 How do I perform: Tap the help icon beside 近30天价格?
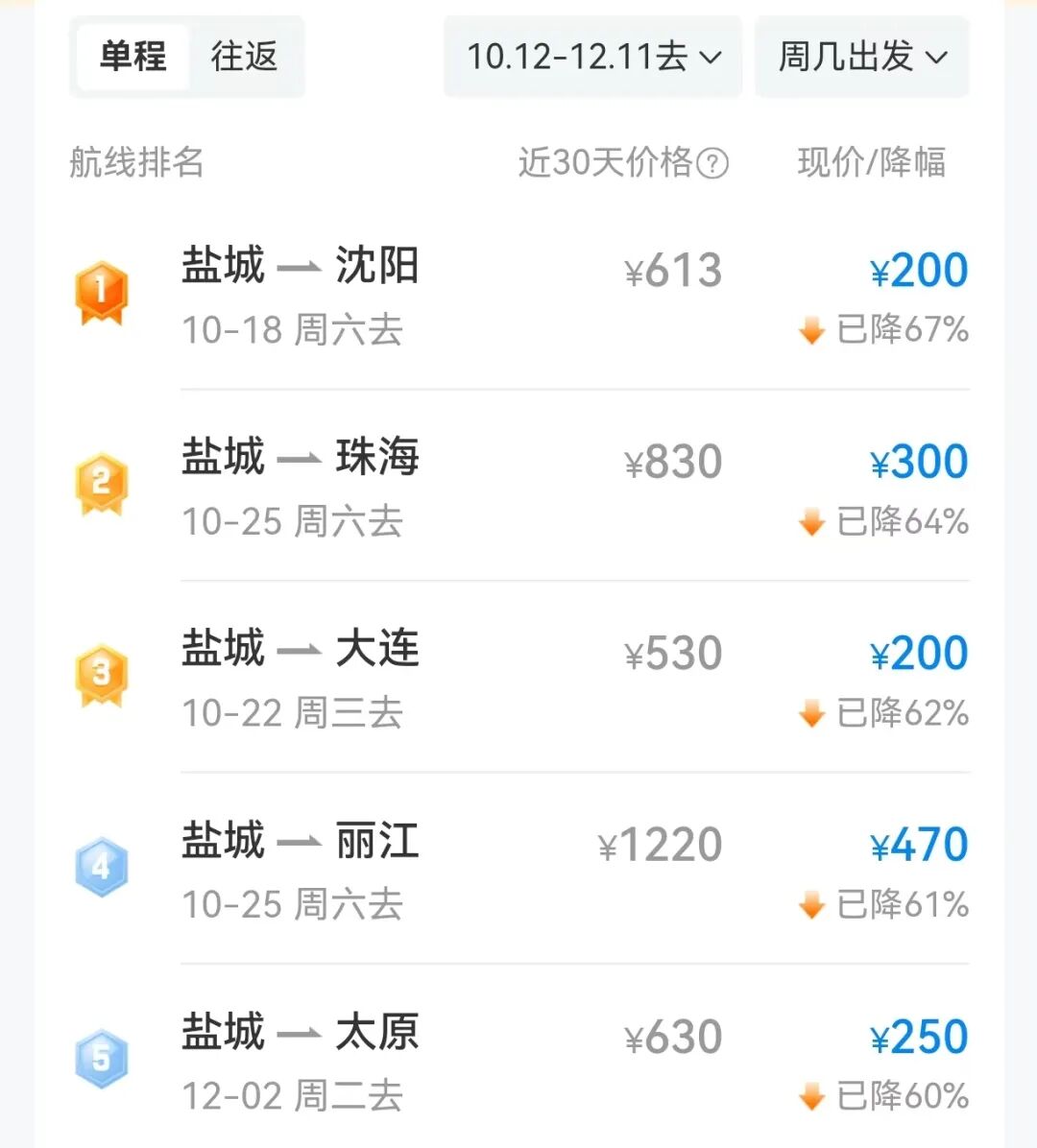click(x=711, y=164)
